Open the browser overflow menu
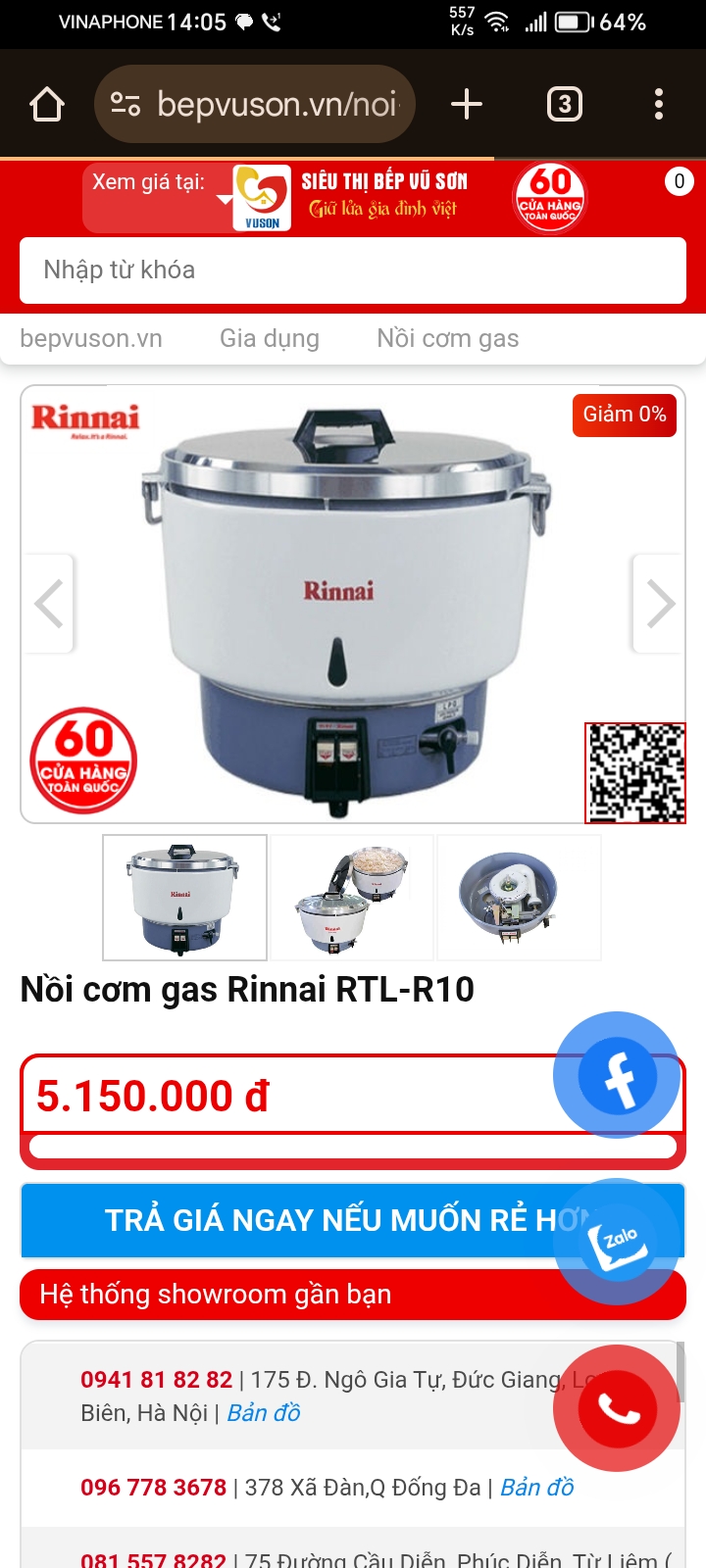706x1568 pixels. coord(658,104)
